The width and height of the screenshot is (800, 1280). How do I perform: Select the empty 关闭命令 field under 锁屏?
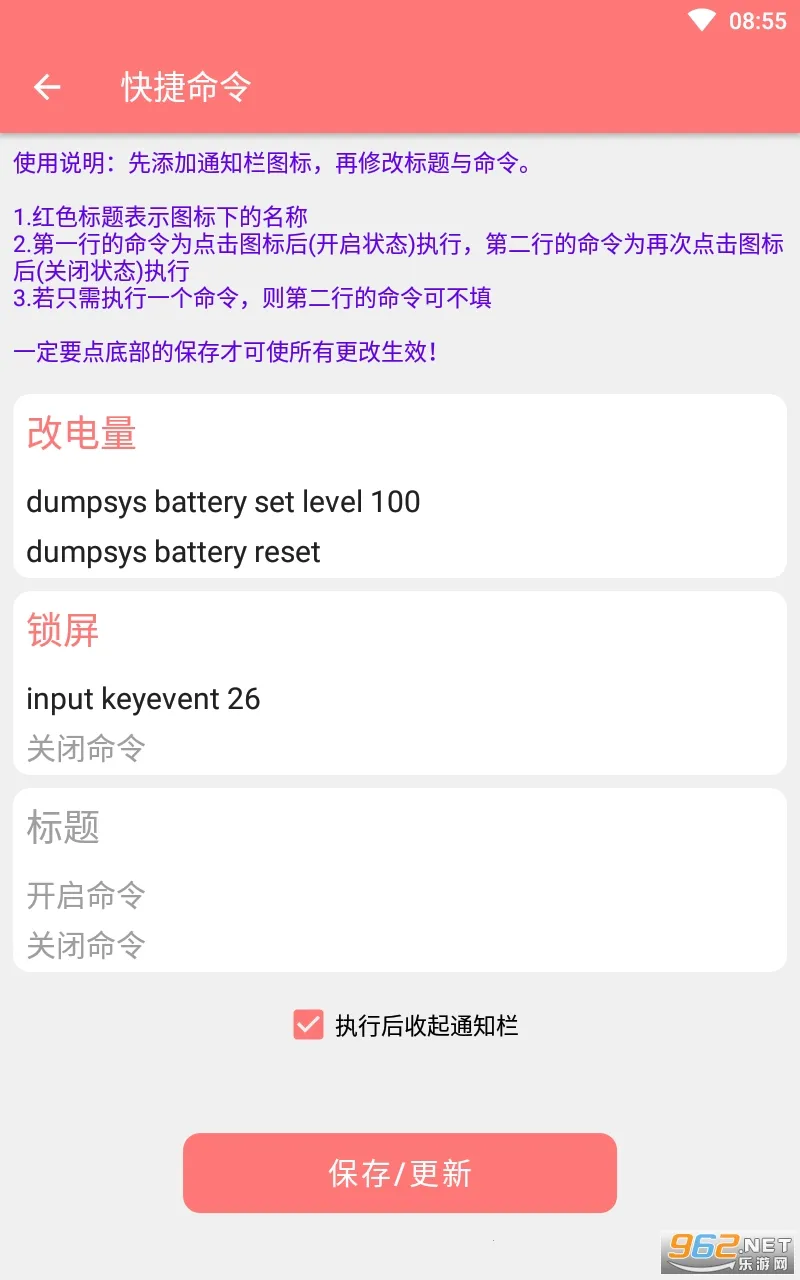(85, 748)
